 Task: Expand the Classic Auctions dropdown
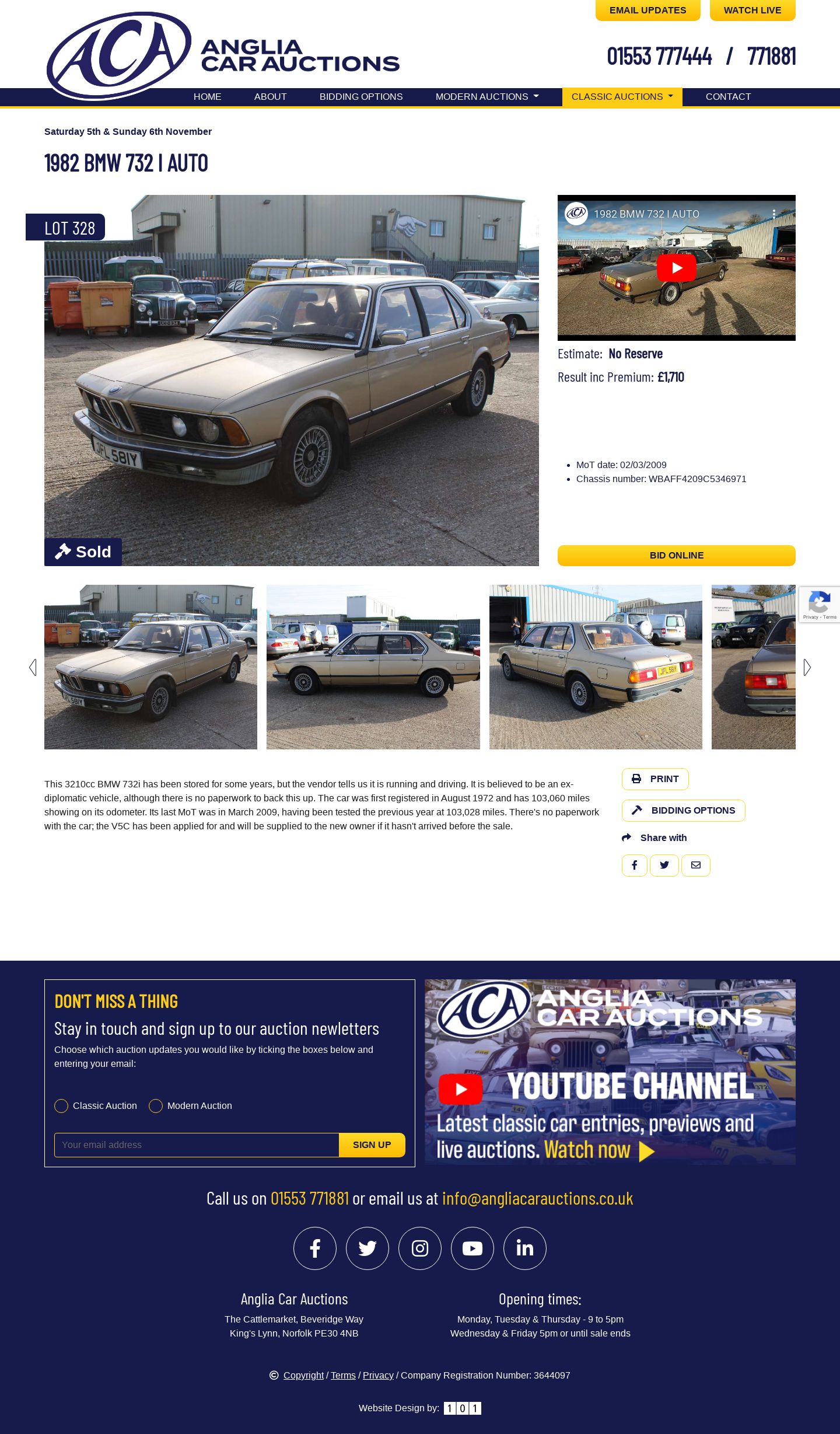[622, 97]
